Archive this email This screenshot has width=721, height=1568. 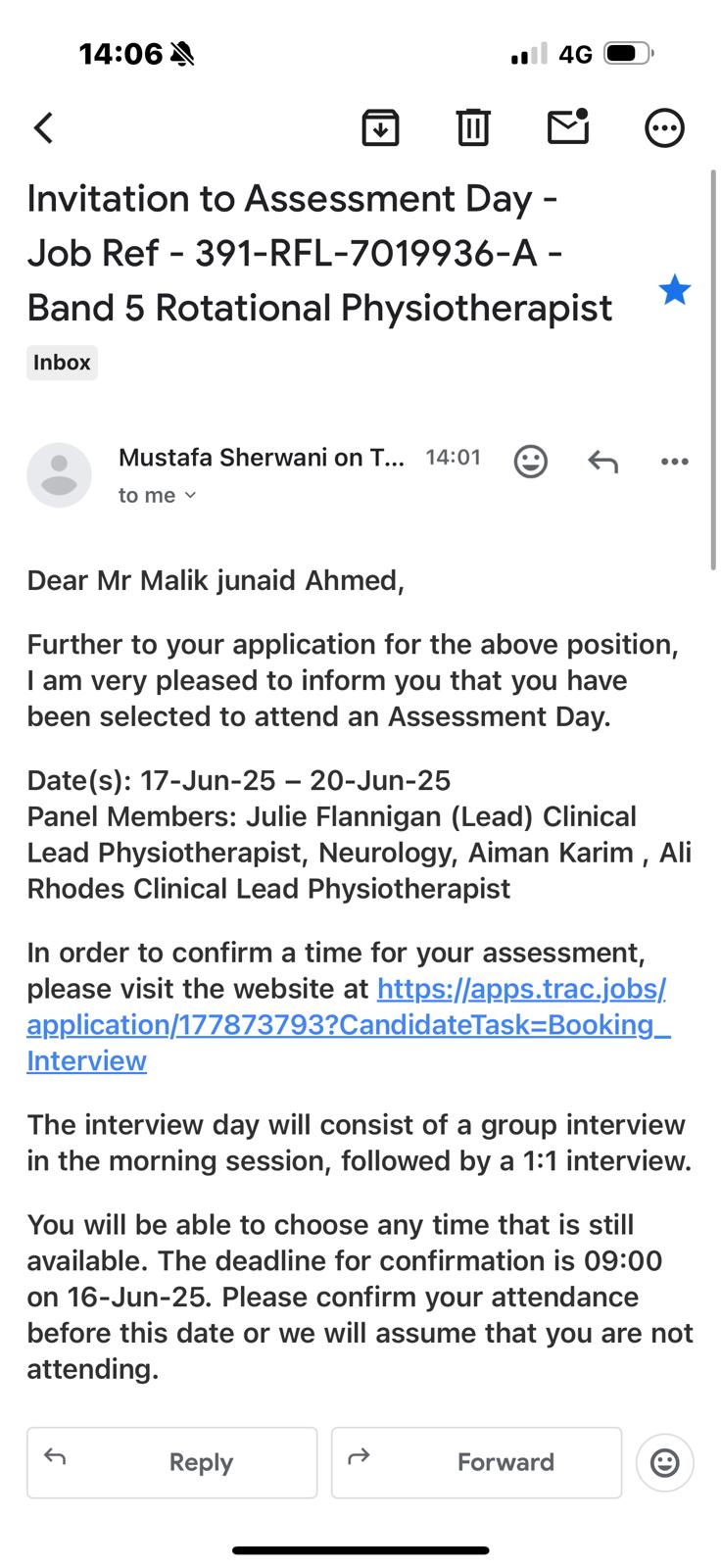pyautogui.click(x=380, y=127)
